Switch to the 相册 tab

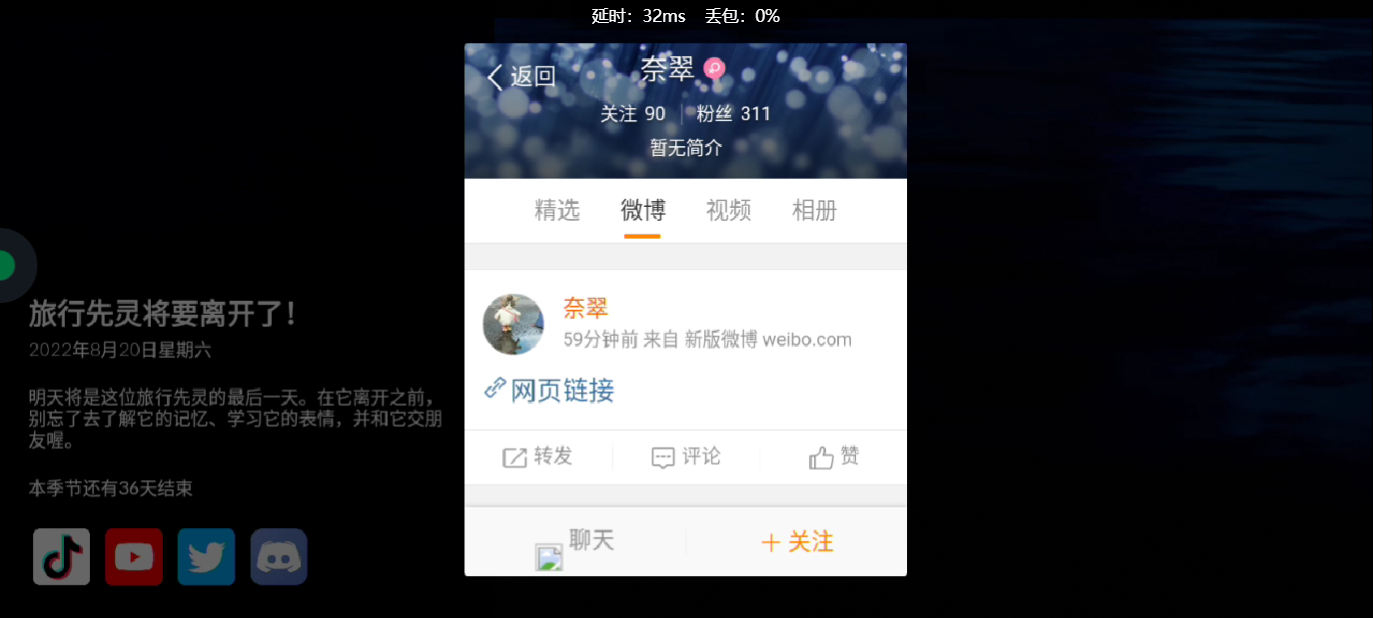[814, 210]
